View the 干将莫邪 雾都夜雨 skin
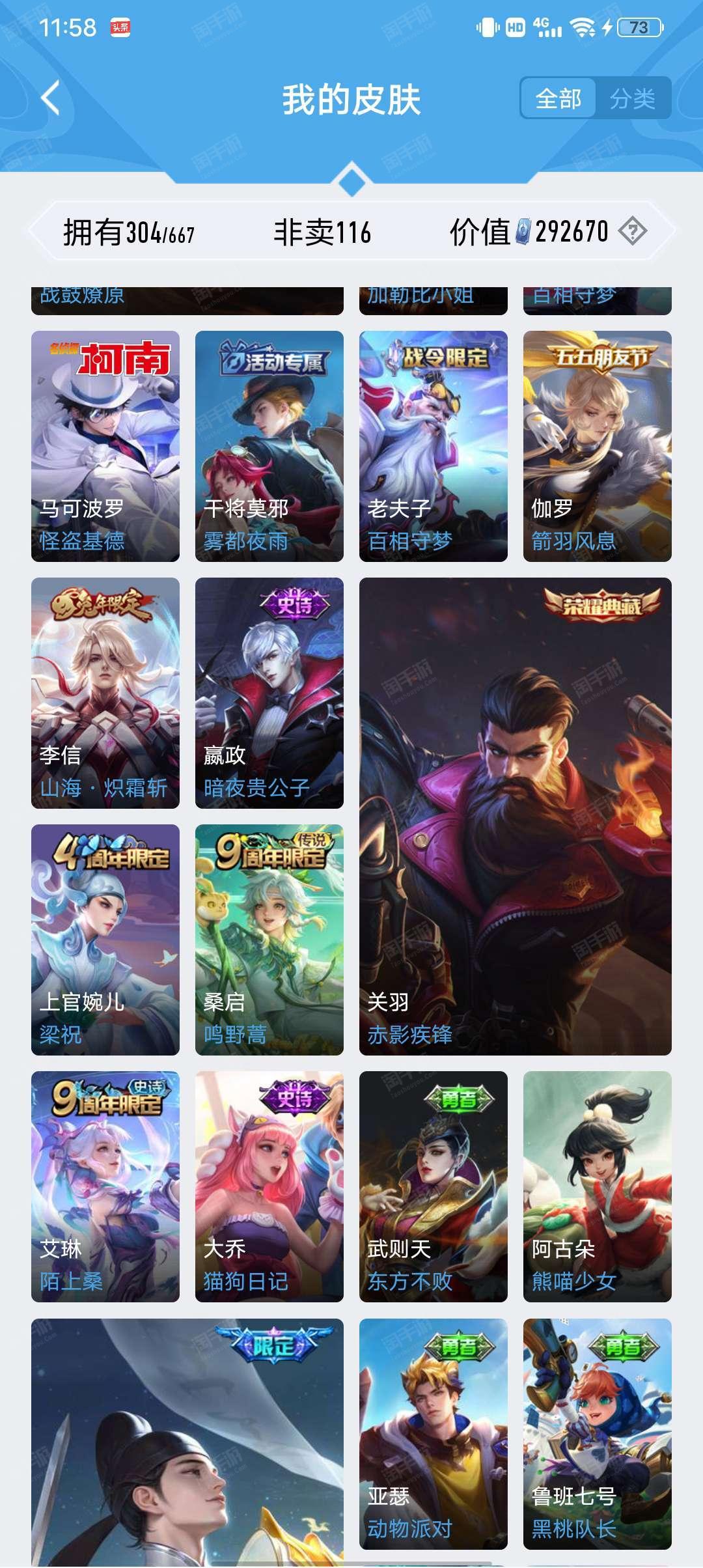 pos(269,446)
